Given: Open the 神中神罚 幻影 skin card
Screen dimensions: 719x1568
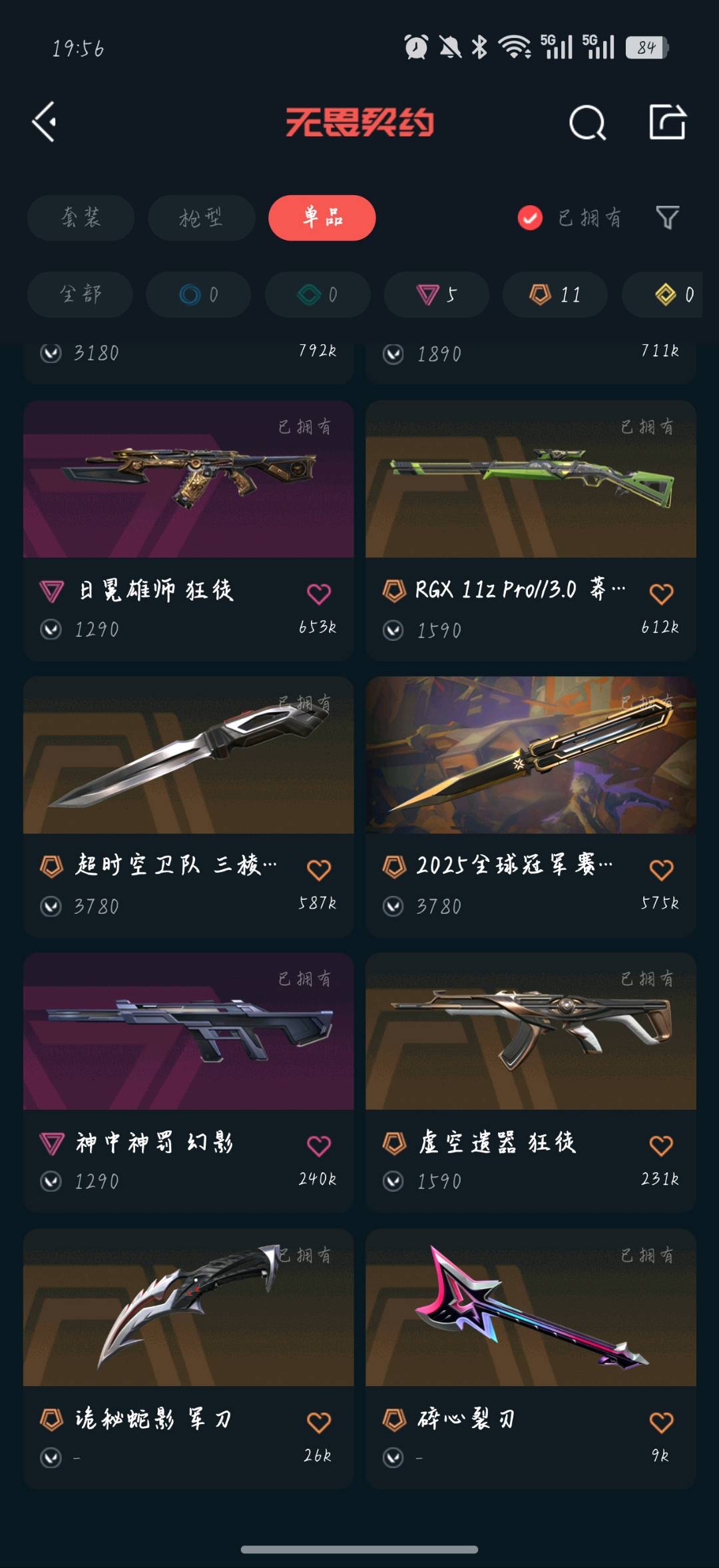Looking at the screenshot, I should pyautogui.click(x=188, y=1031).
